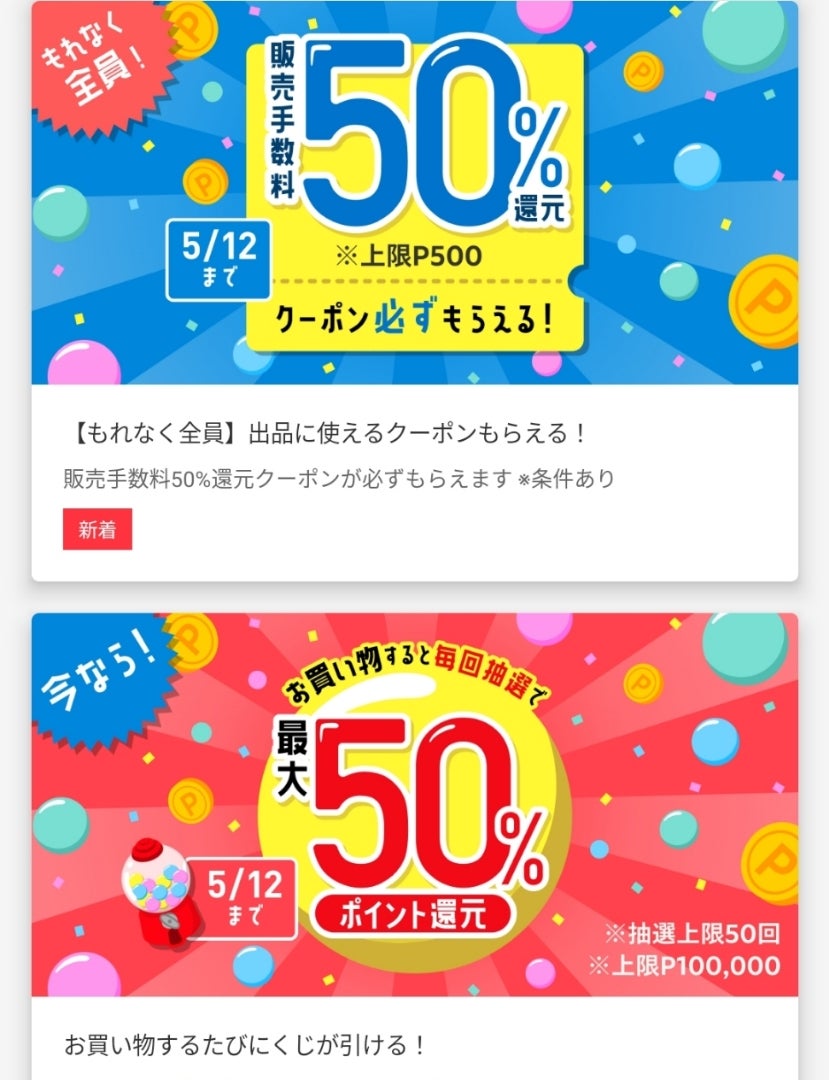Image resolution: width=829 pixels, height=1080 pixels.
Task: Open the 販売手数料50%還元 coupon campaign card
Action: coord(414,290)
